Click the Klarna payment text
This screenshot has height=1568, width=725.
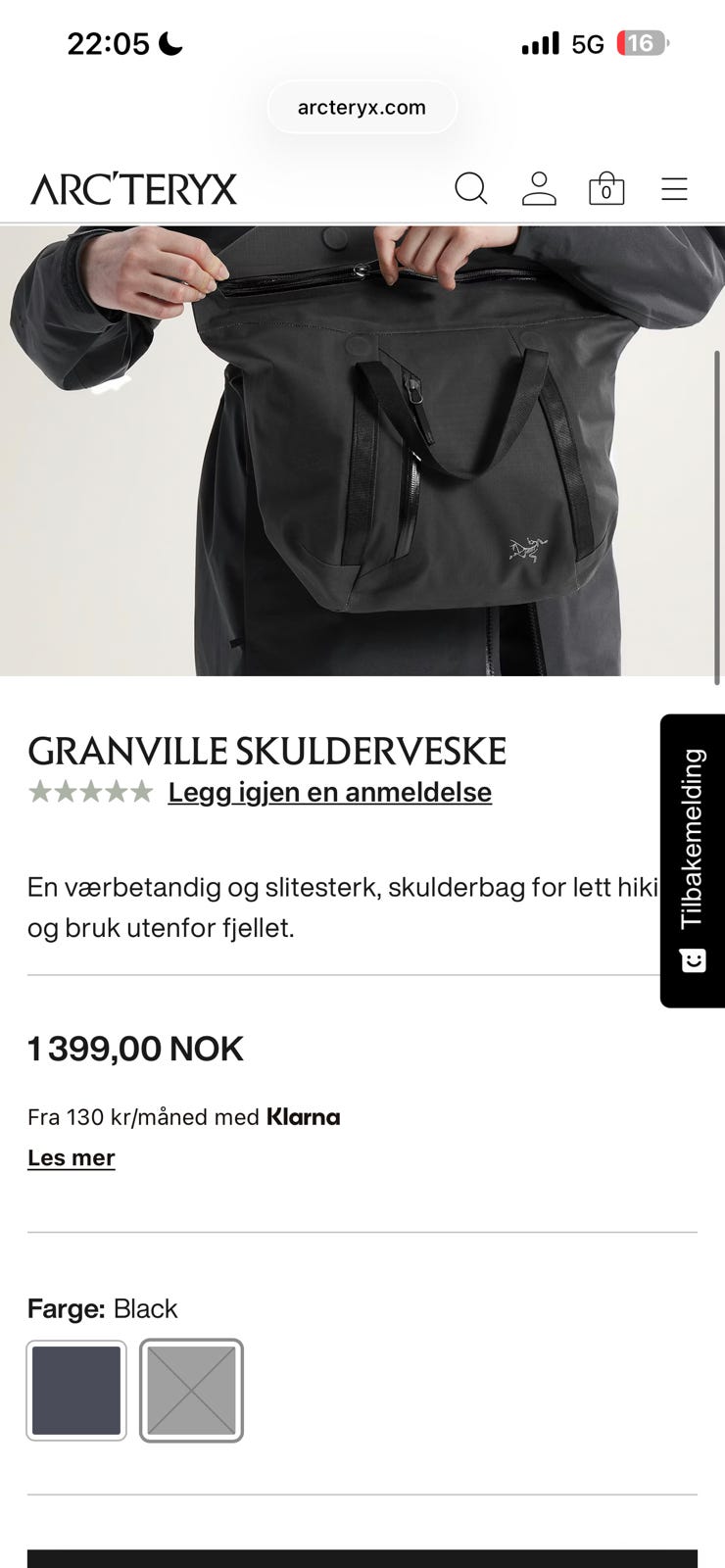(303, 1116)
